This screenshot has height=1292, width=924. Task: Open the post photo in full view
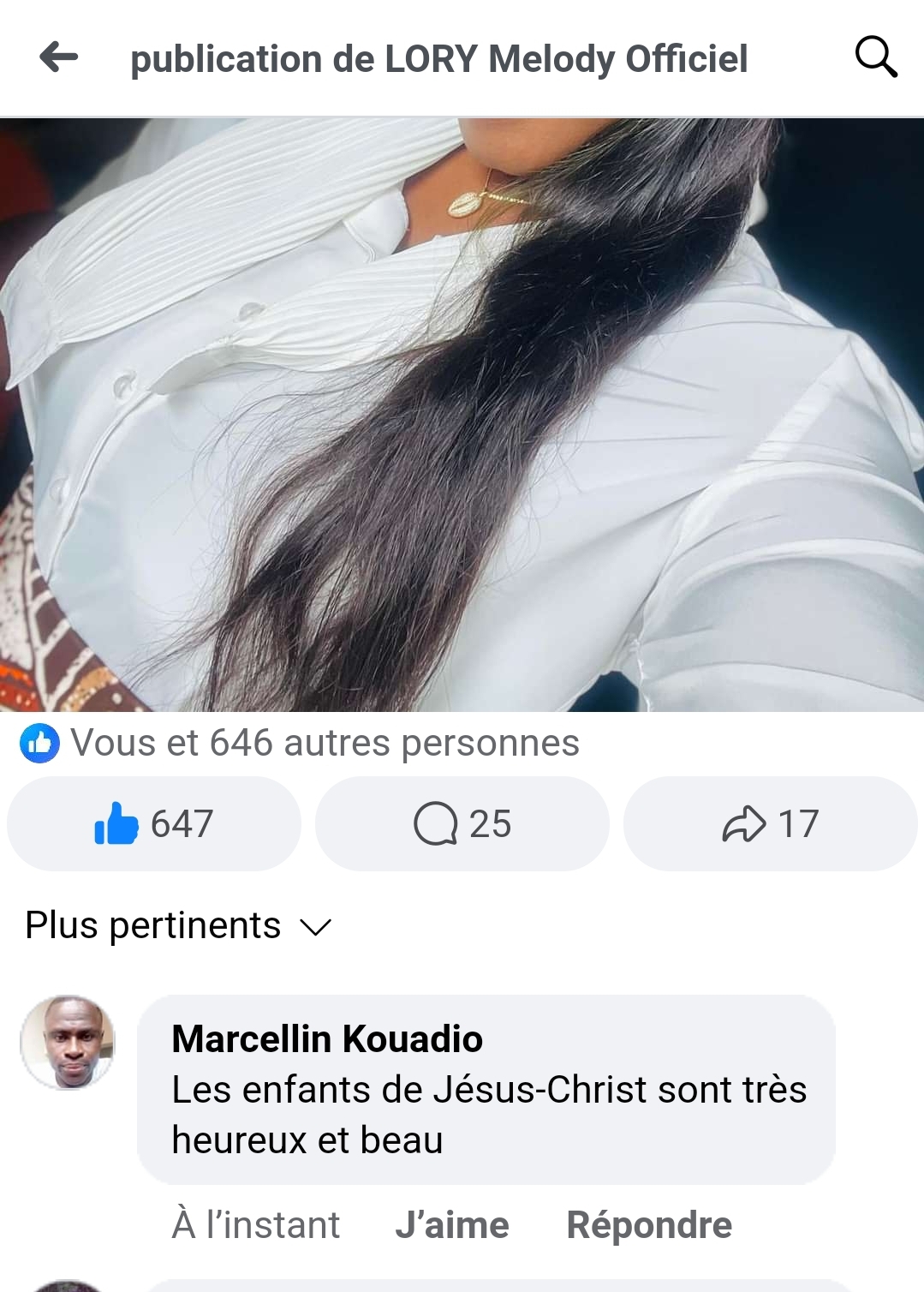pos(462,415)
